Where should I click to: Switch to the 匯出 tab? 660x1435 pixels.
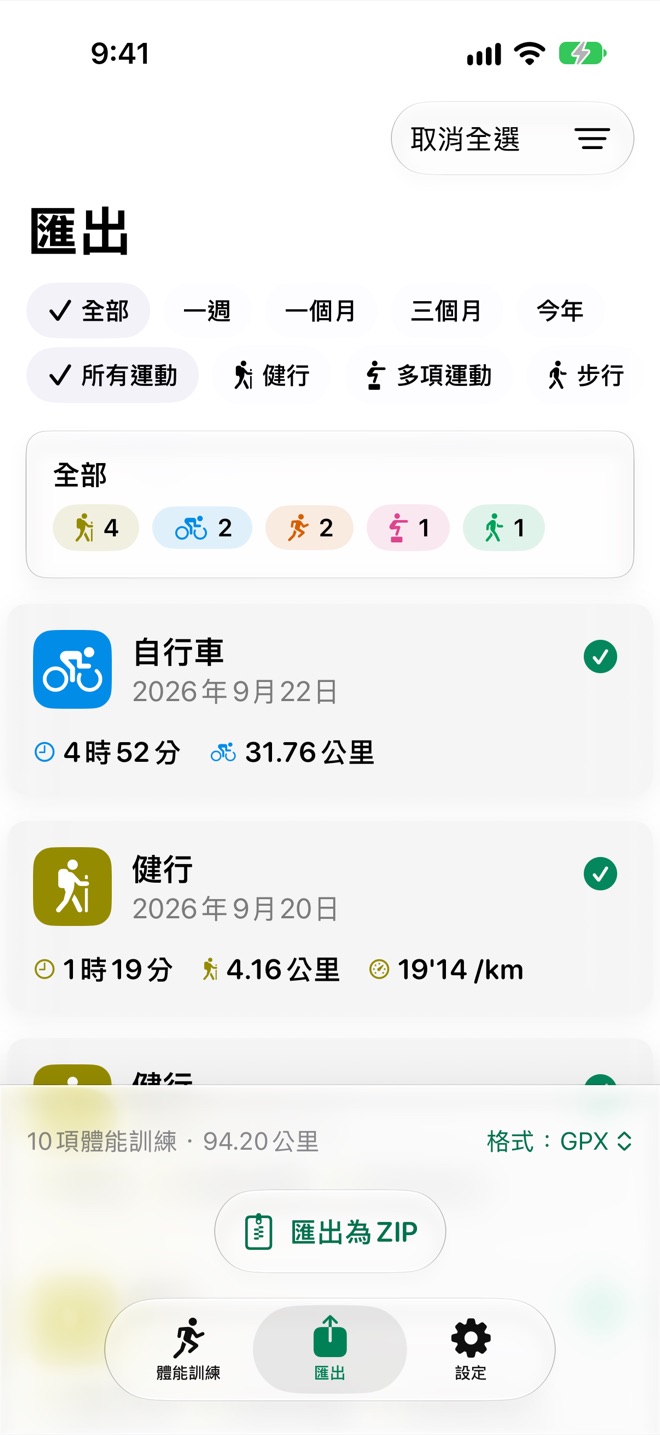pyautogui.click(x=330, y=1350)
